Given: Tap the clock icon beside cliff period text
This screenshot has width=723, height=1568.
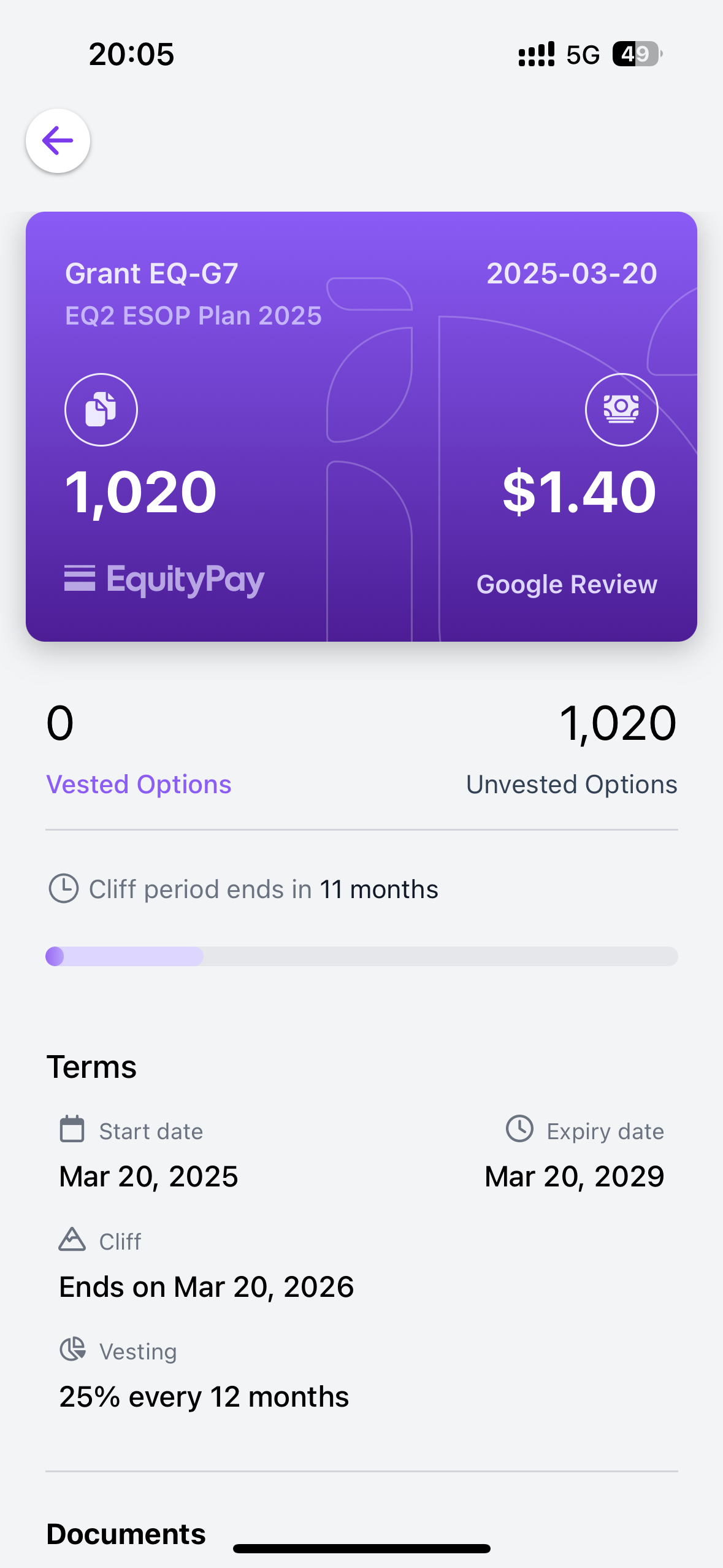Looking at the screenshot, I should [64, 888].
